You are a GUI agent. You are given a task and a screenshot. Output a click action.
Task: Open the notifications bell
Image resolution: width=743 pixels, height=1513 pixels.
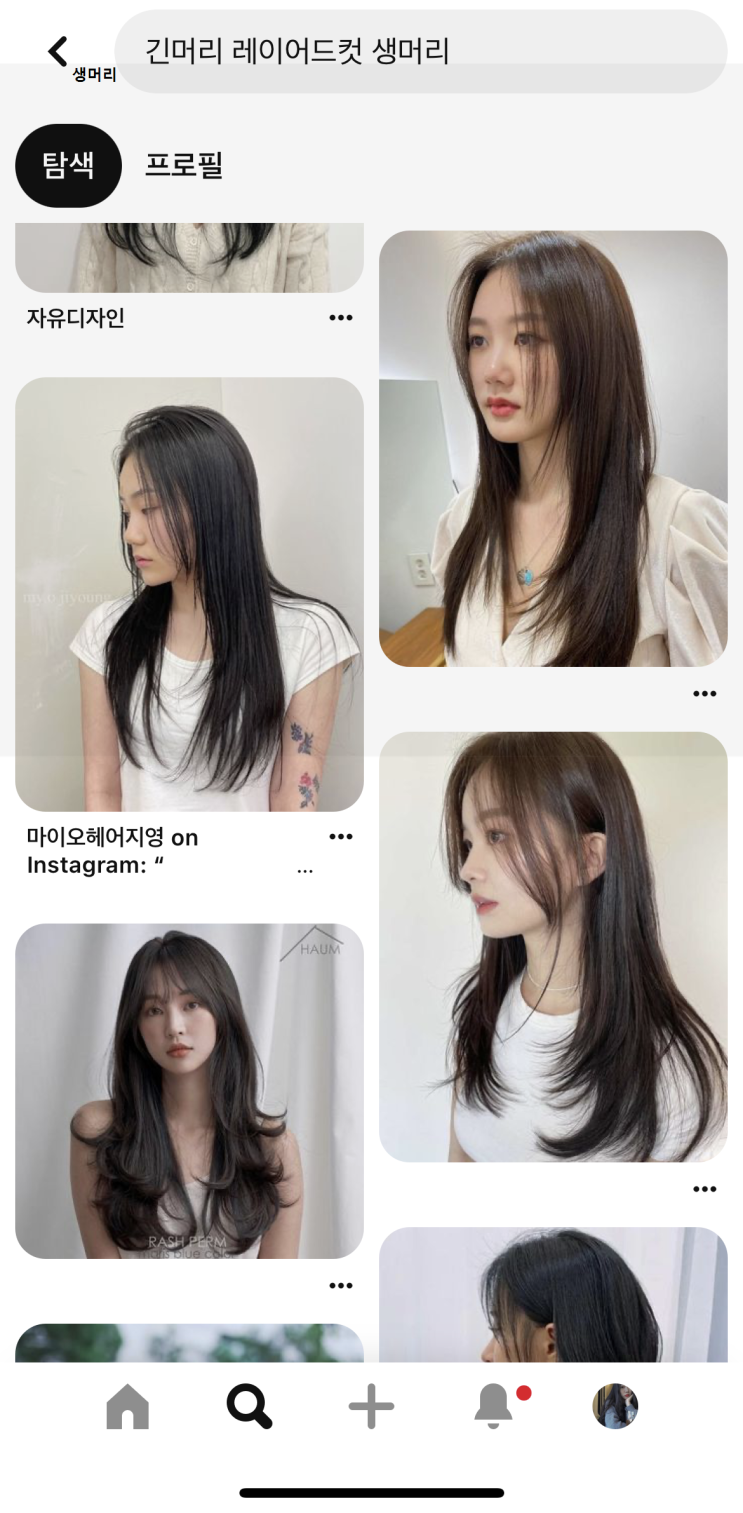(494, 1407)
